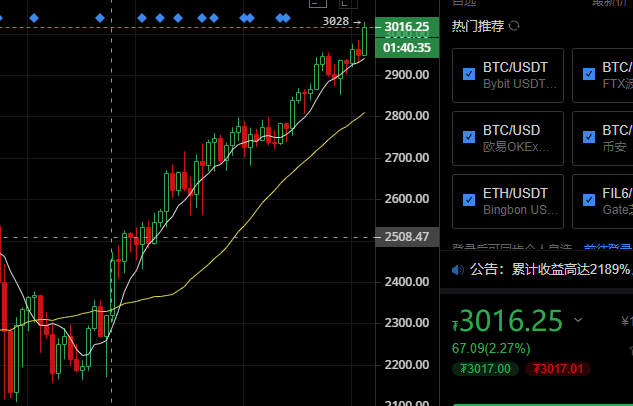Screen dimensions: 633x406
Task: Refresh the 热门推荐 recommendations list
Action: (x=514, y=26)
